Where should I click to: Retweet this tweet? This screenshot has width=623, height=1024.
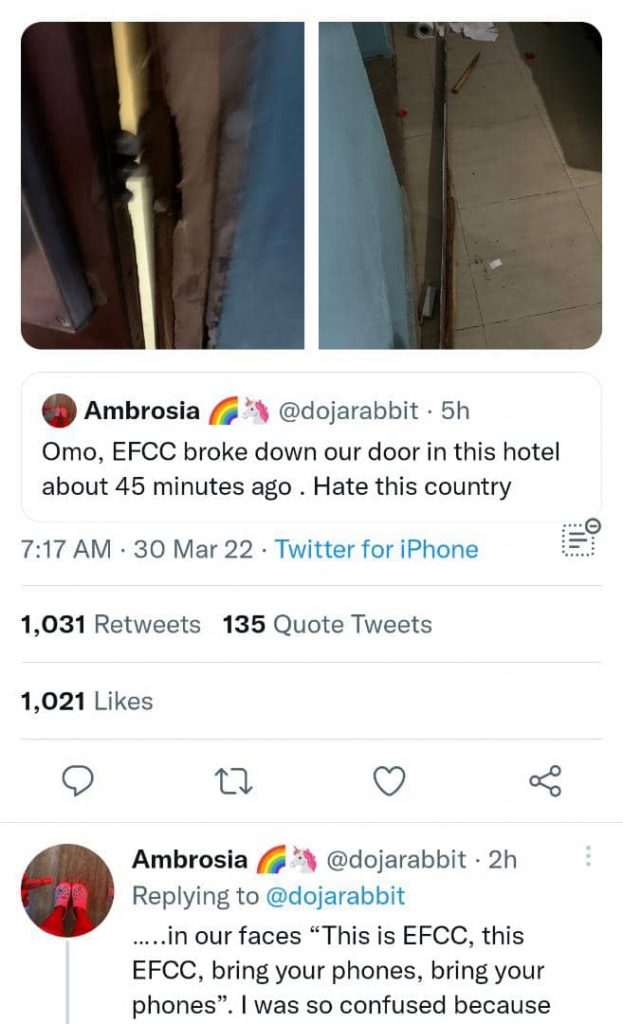tap(236, 781)
